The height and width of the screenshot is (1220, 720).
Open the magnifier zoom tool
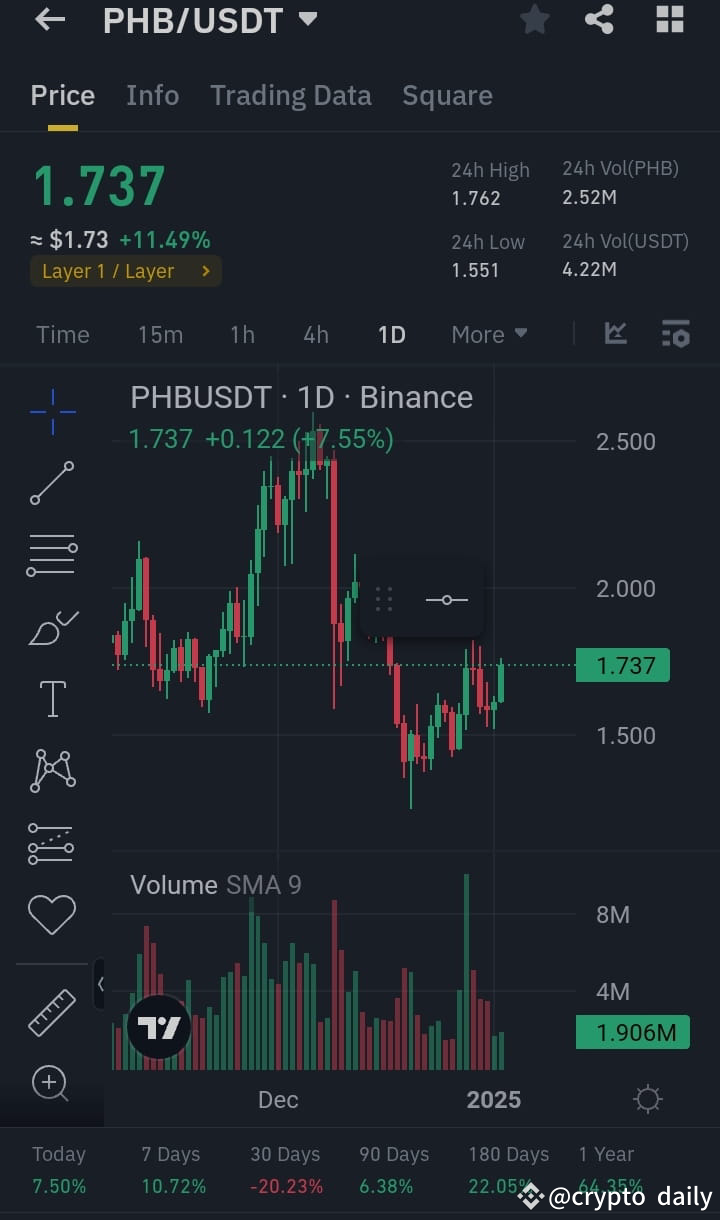pos(52,1084)
